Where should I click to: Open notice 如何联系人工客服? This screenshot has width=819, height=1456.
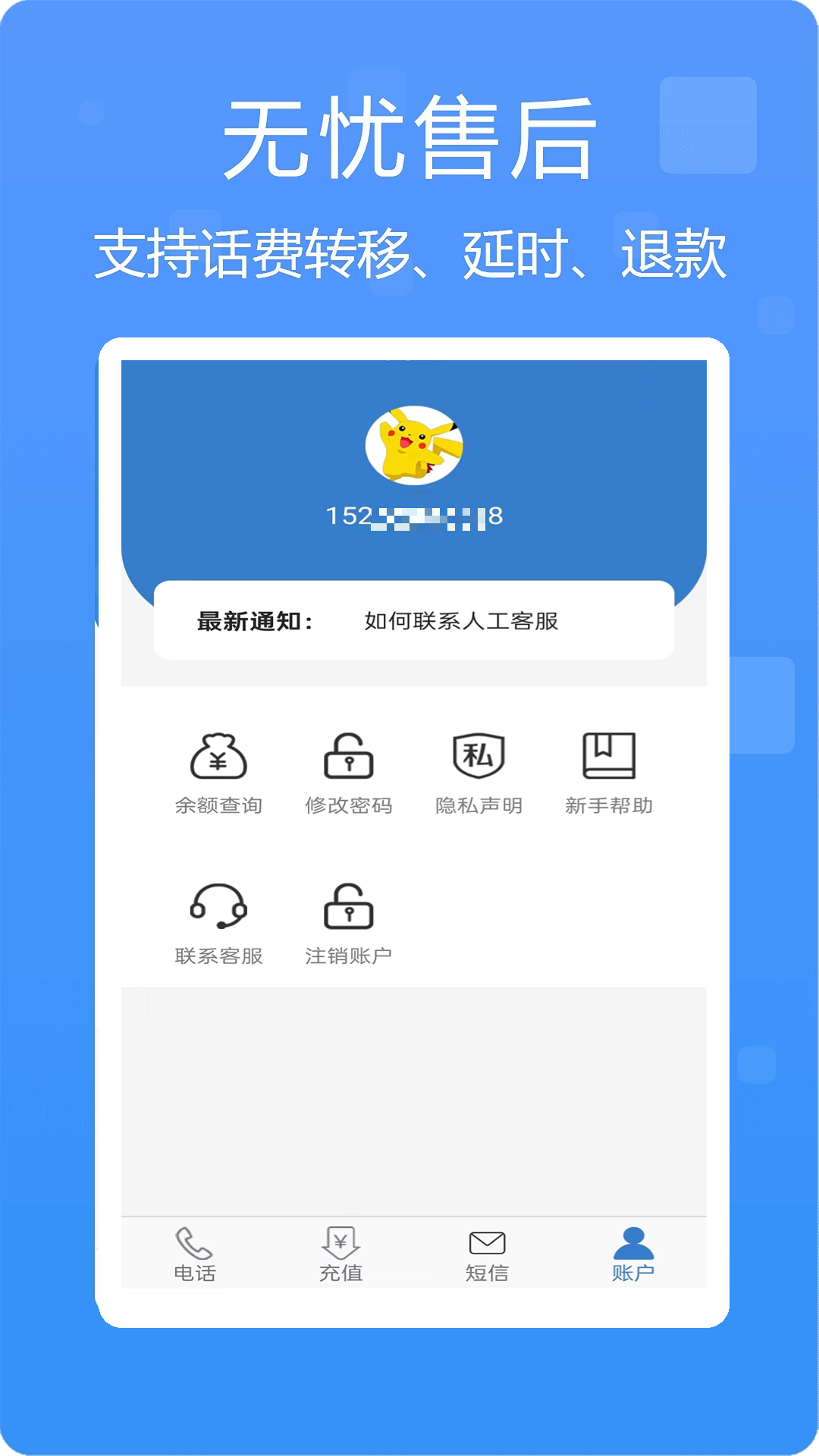click(461, 620)
